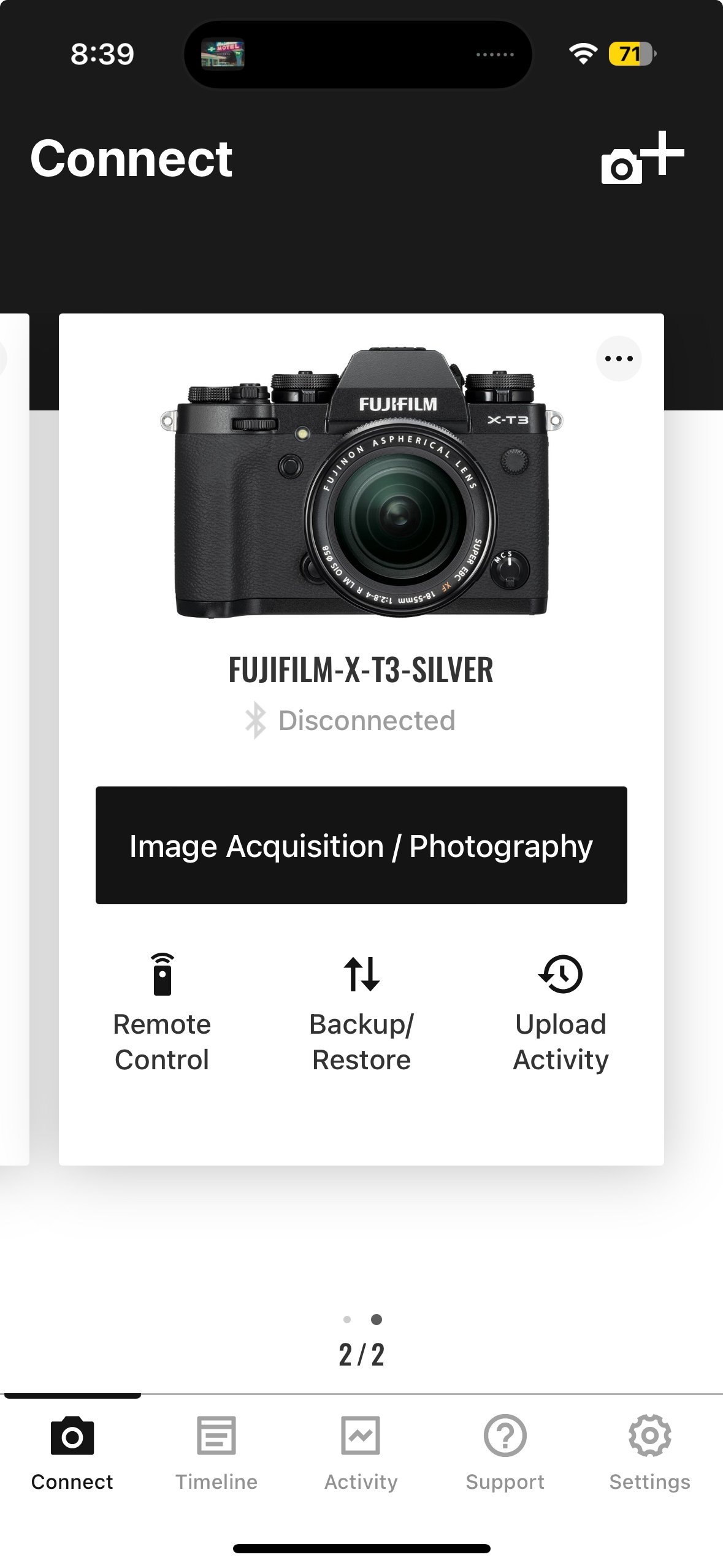This screenshot has width=723, height=1568.
Task: Tap the FUJIFILM X-T3 camera image
Action: point(362,485)
